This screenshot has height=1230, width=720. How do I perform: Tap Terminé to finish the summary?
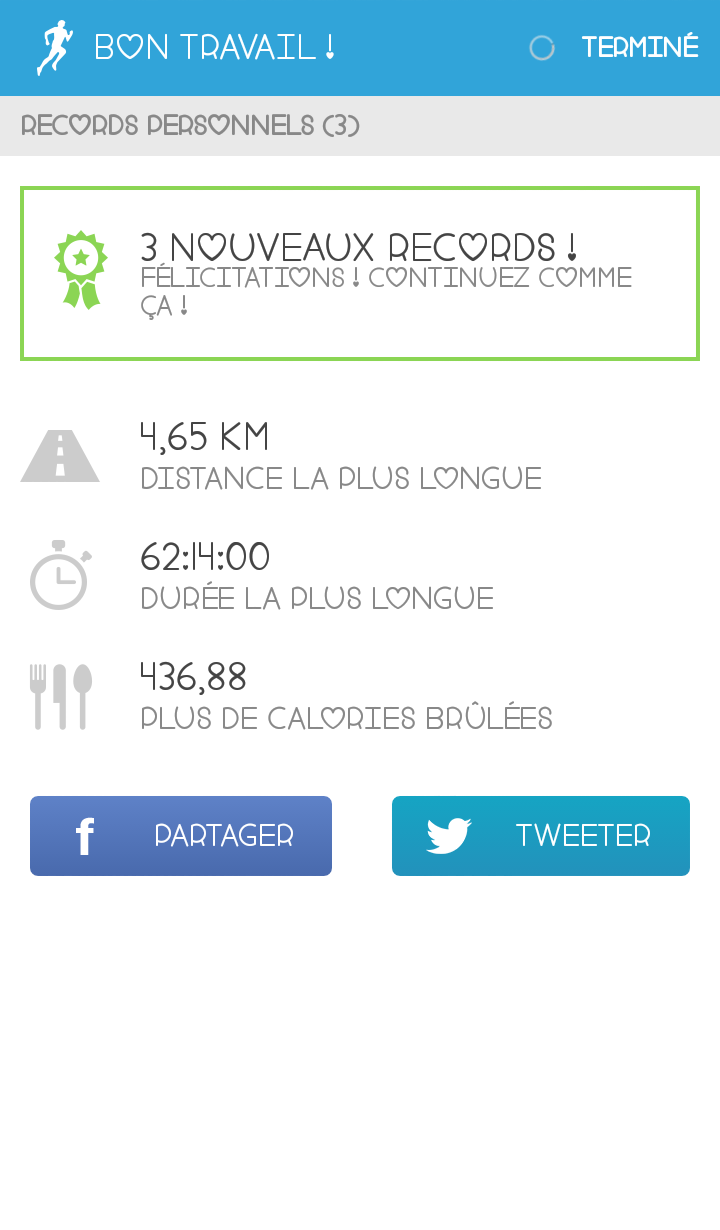[x=640, y=47]
